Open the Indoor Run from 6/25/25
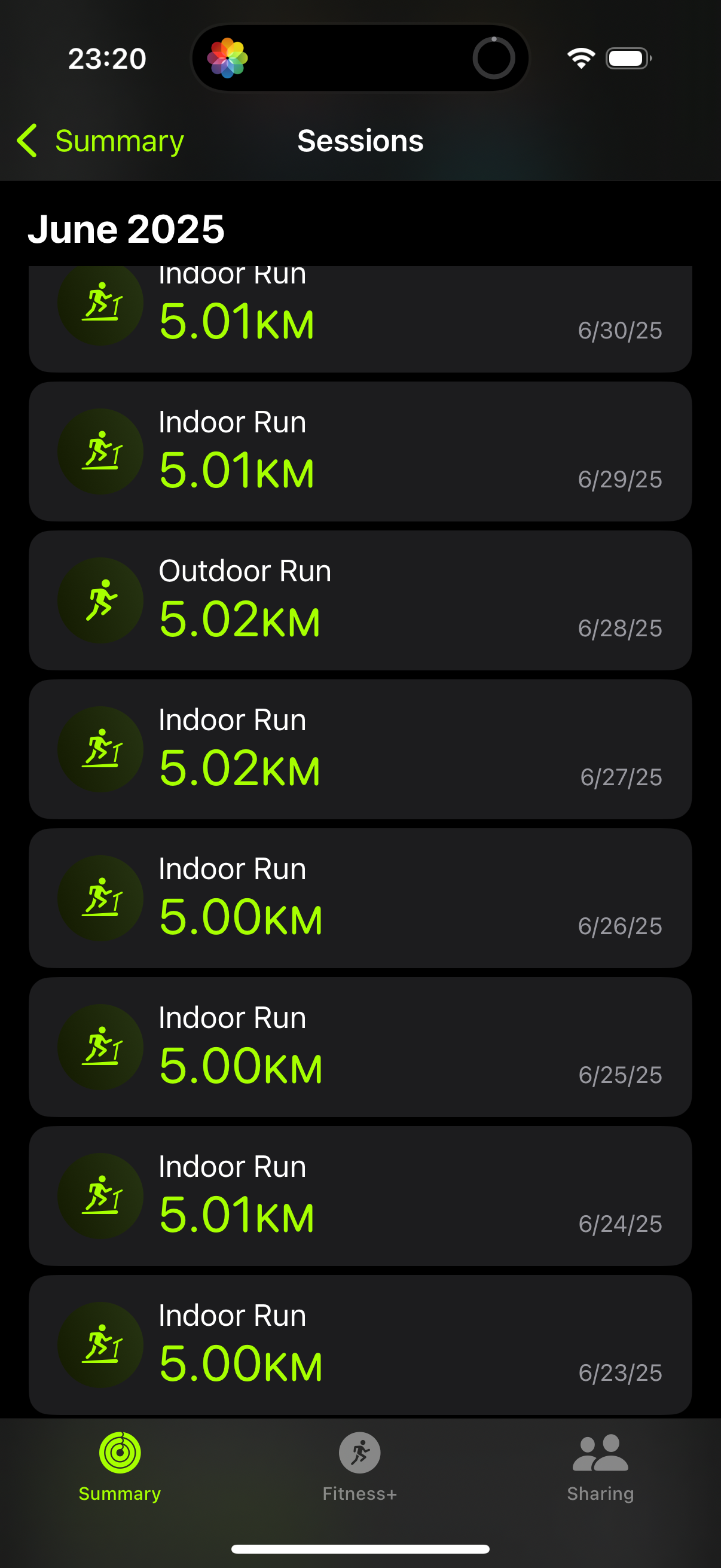This screenshot has height=1568, width=721. tap(360, 1047)
